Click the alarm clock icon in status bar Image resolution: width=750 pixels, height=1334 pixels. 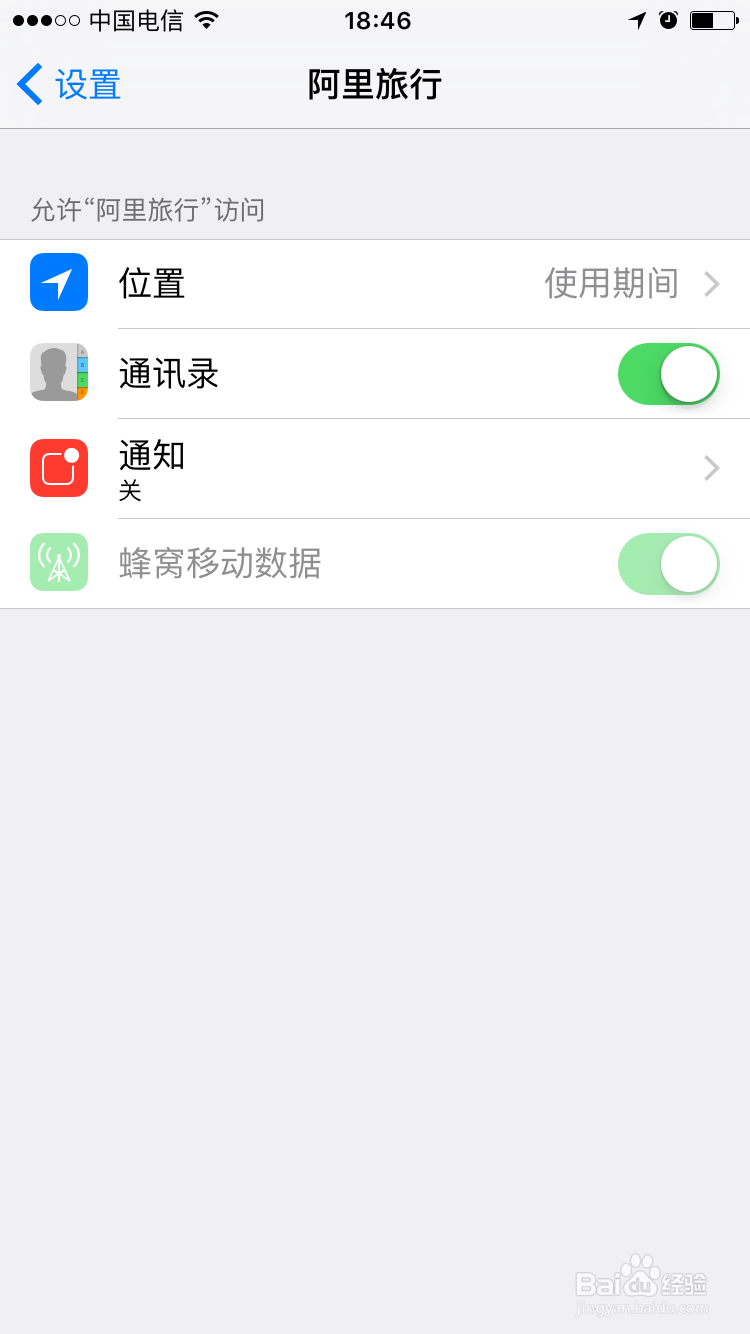[x=670, y=19]
